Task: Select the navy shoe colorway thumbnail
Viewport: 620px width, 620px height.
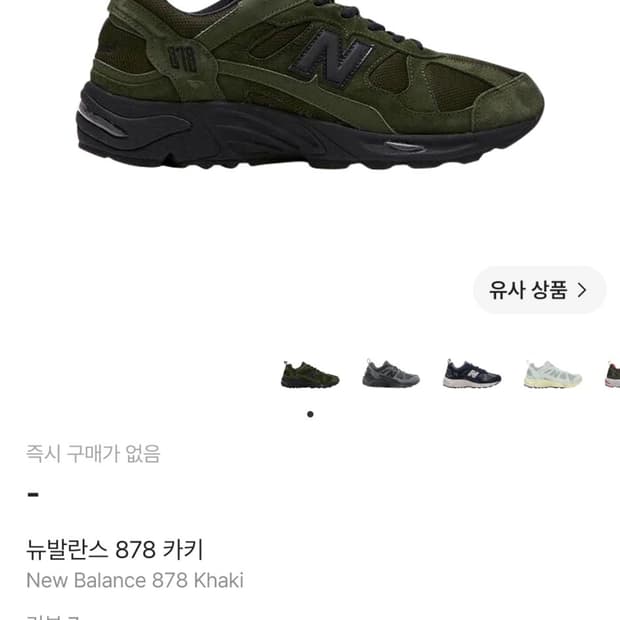Action: 472,374
